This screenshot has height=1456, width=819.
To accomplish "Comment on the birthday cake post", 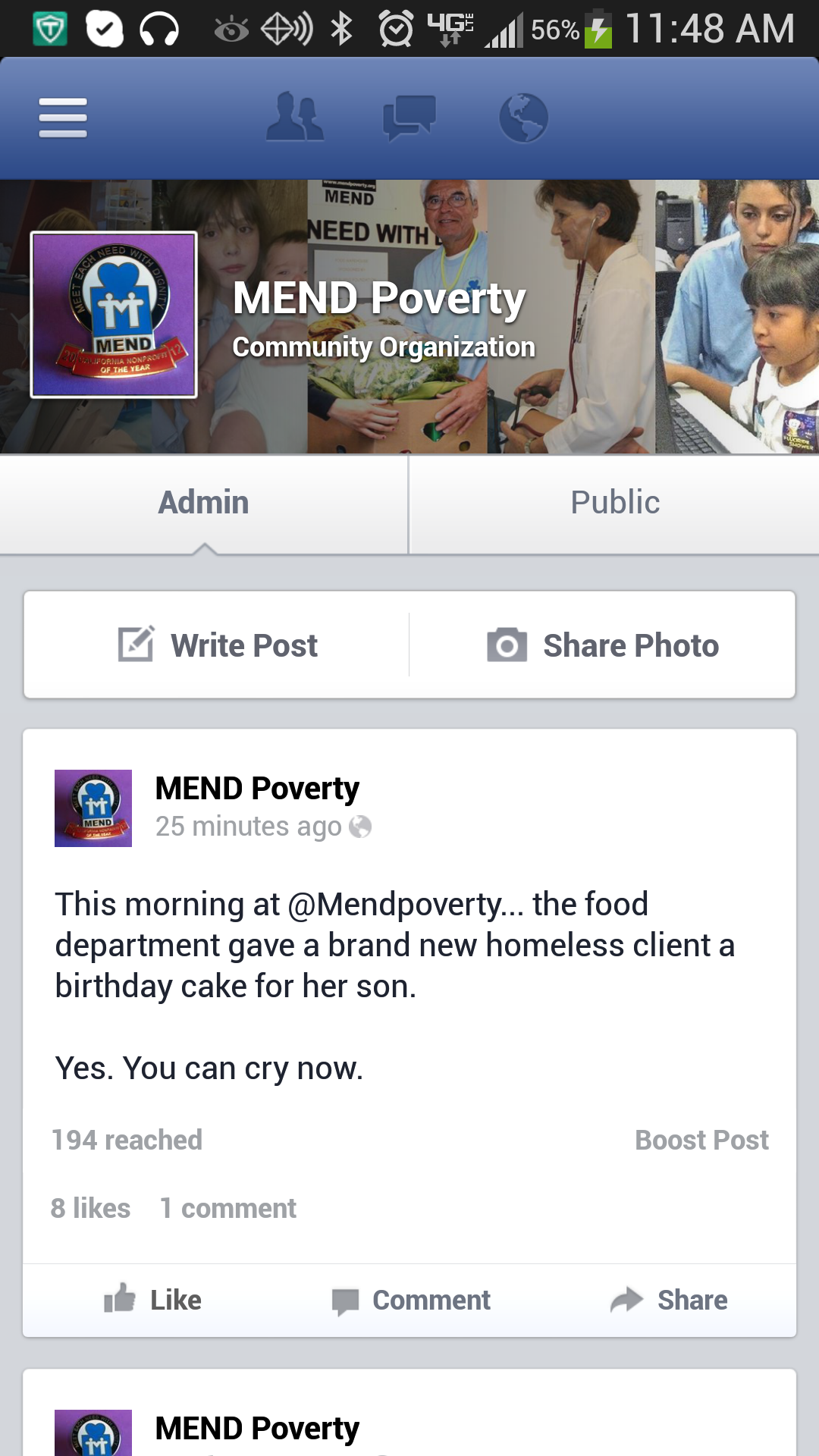I will coord(411,1300).
